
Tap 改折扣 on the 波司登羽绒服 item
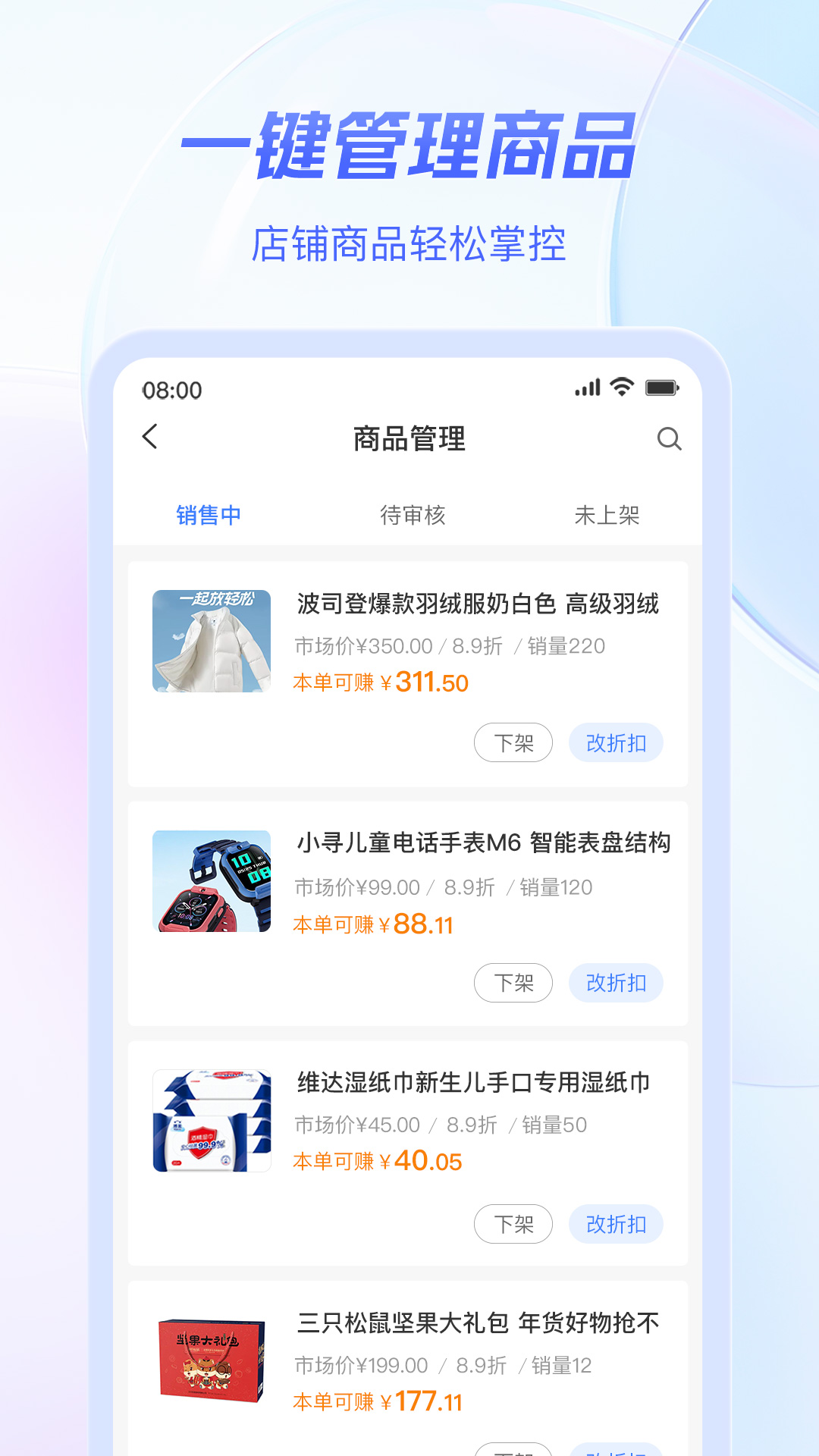click(616, 743)
